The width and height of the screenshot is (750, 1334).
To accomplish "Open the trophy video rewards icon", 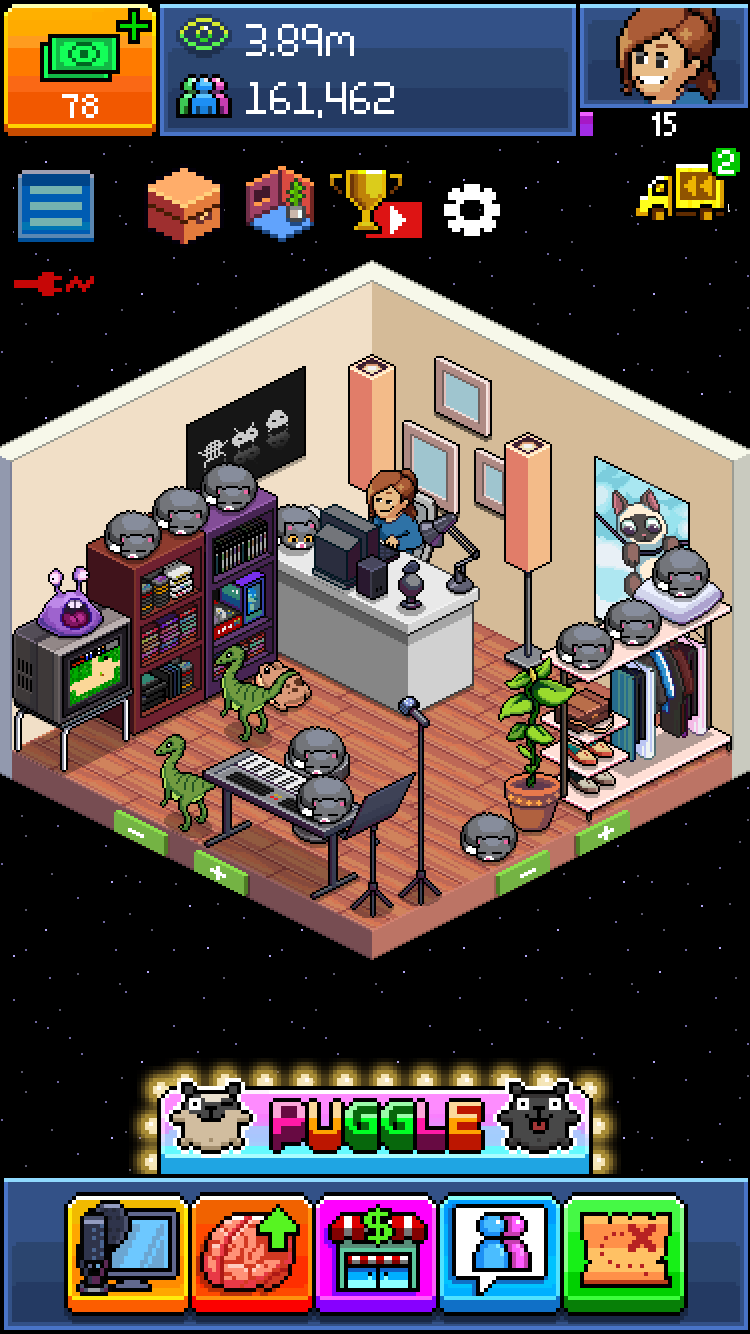I will click(375, 204).
